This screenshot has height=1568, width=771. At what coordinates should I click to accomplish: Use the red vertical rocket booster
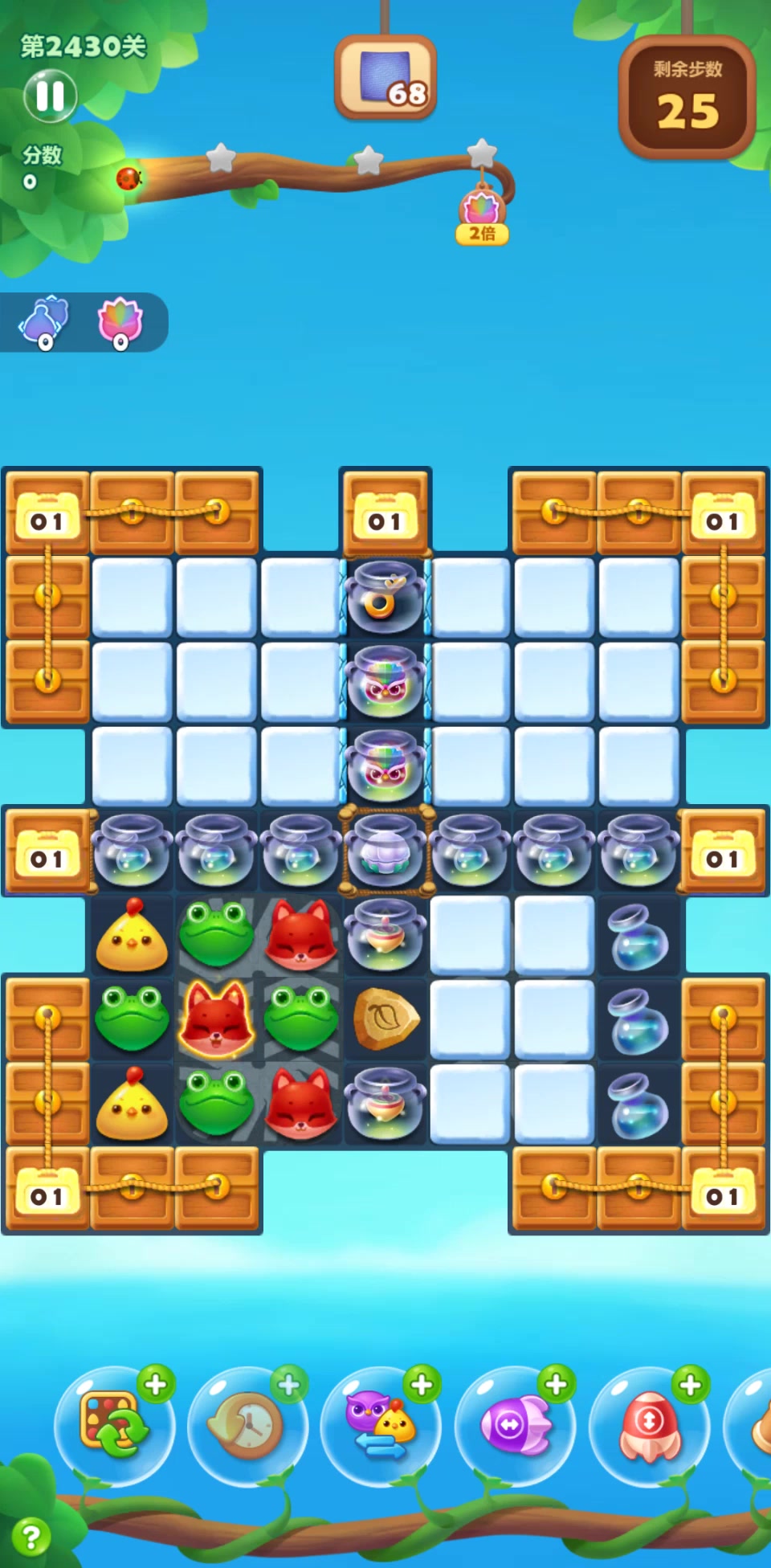tap(649, 1426)
